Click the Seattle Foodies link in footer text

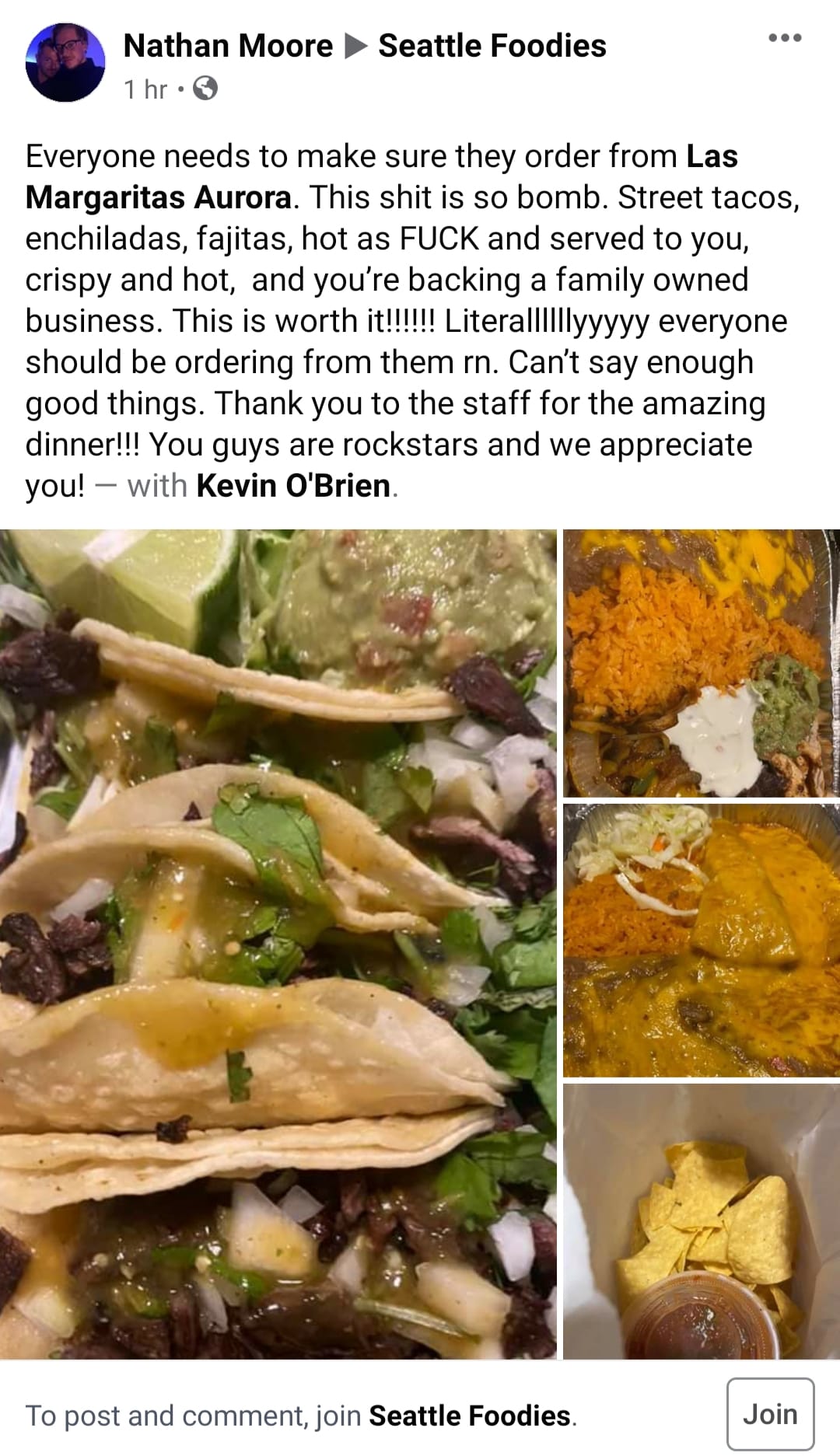click(467, 1415)
